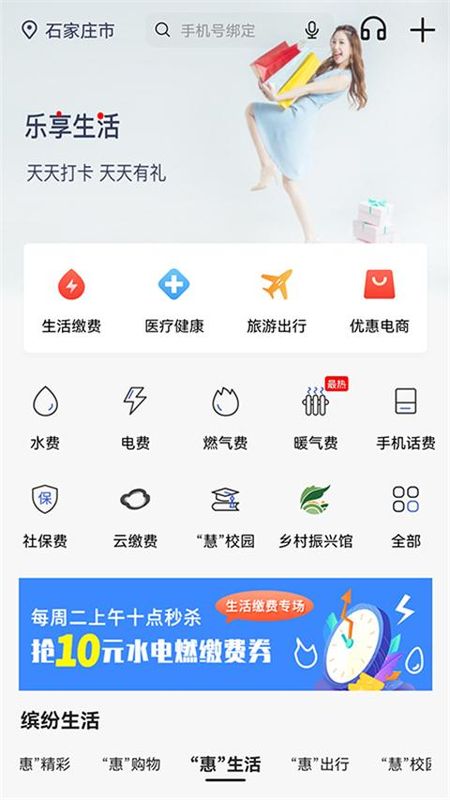Open 社保费 payment
Image resolution: width=450 pixels, height=800 pixels.
coord(45,516)
